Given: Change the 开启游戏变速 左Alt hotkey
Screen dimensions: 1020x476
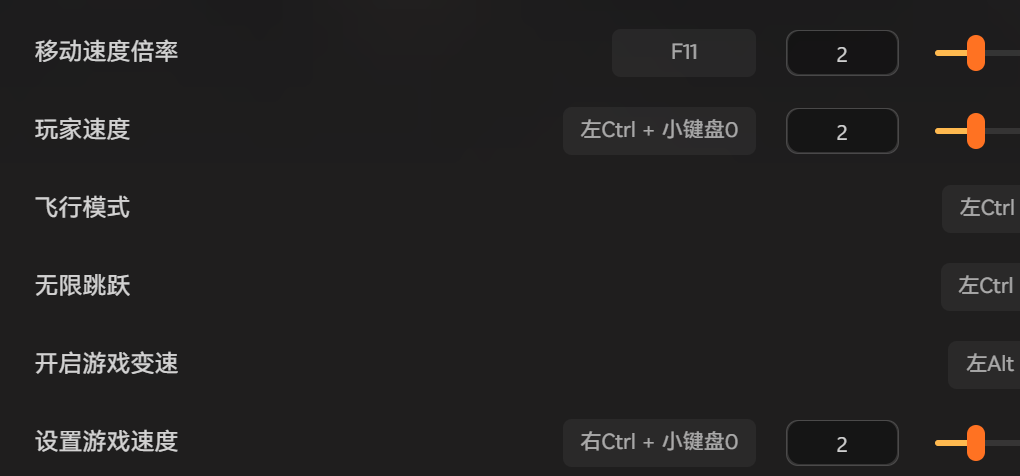Looking at the screenshot, I should (986, 364).
